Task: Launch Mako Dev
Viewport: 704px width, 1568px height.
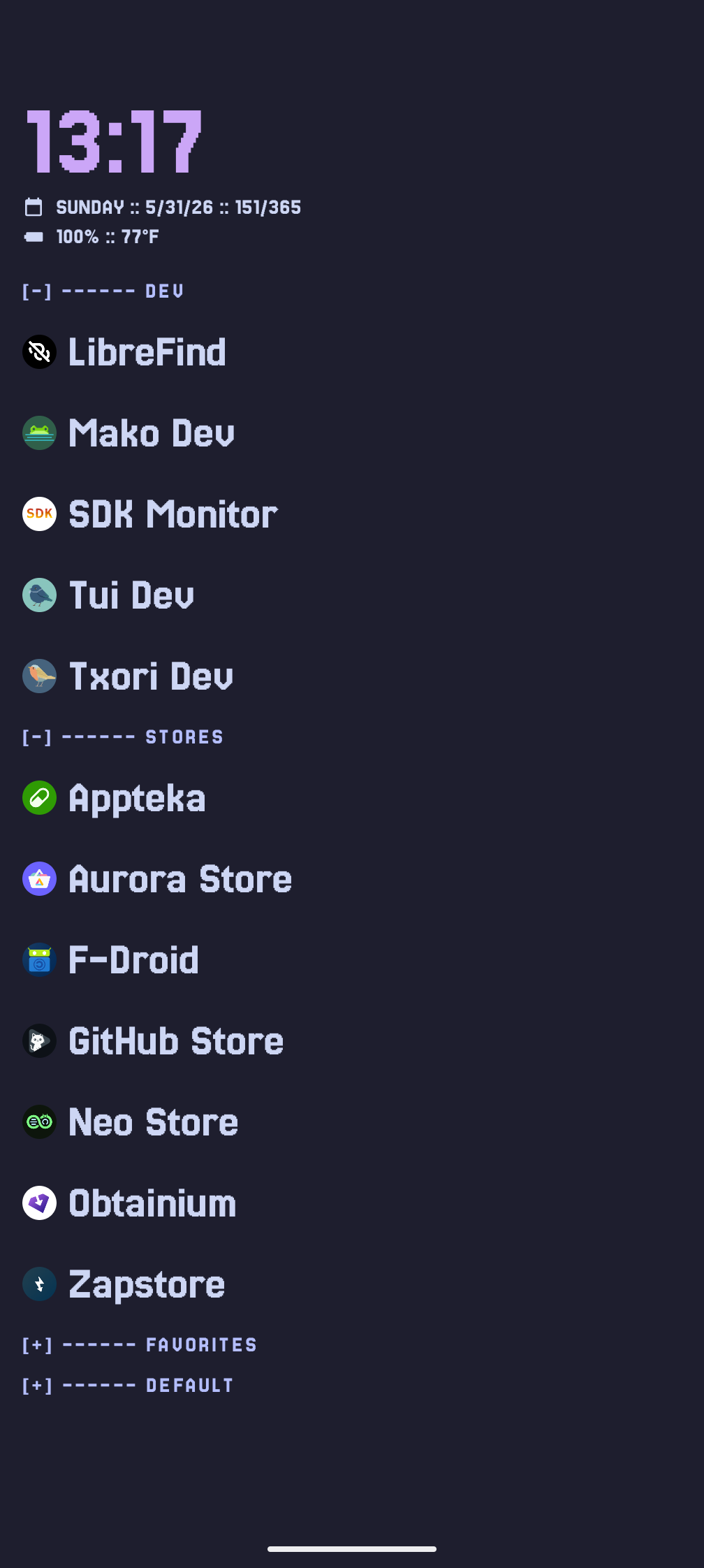Action: coord(129,433)
